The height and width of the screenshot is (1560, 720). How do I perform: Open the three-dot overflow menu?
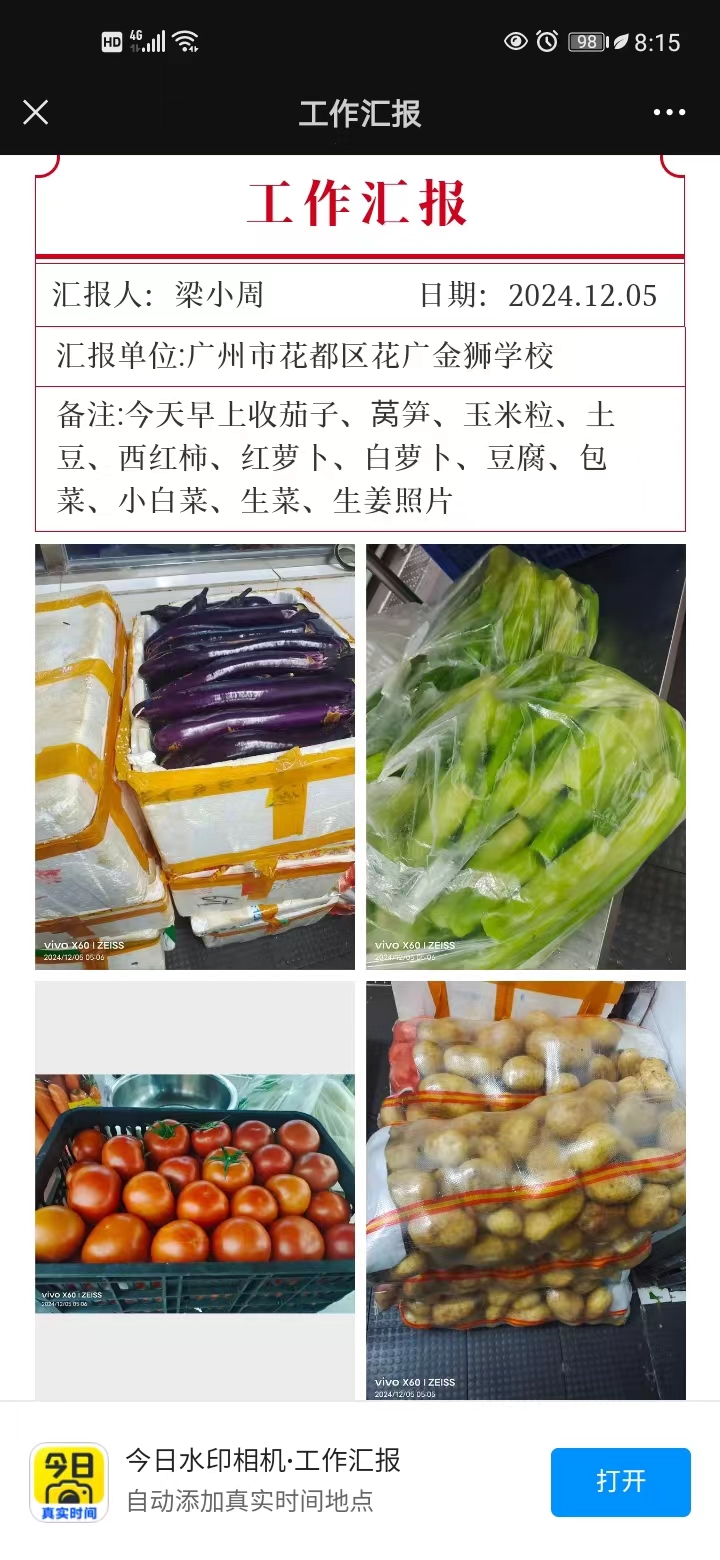pyautogui.click(x=669, y=112)
